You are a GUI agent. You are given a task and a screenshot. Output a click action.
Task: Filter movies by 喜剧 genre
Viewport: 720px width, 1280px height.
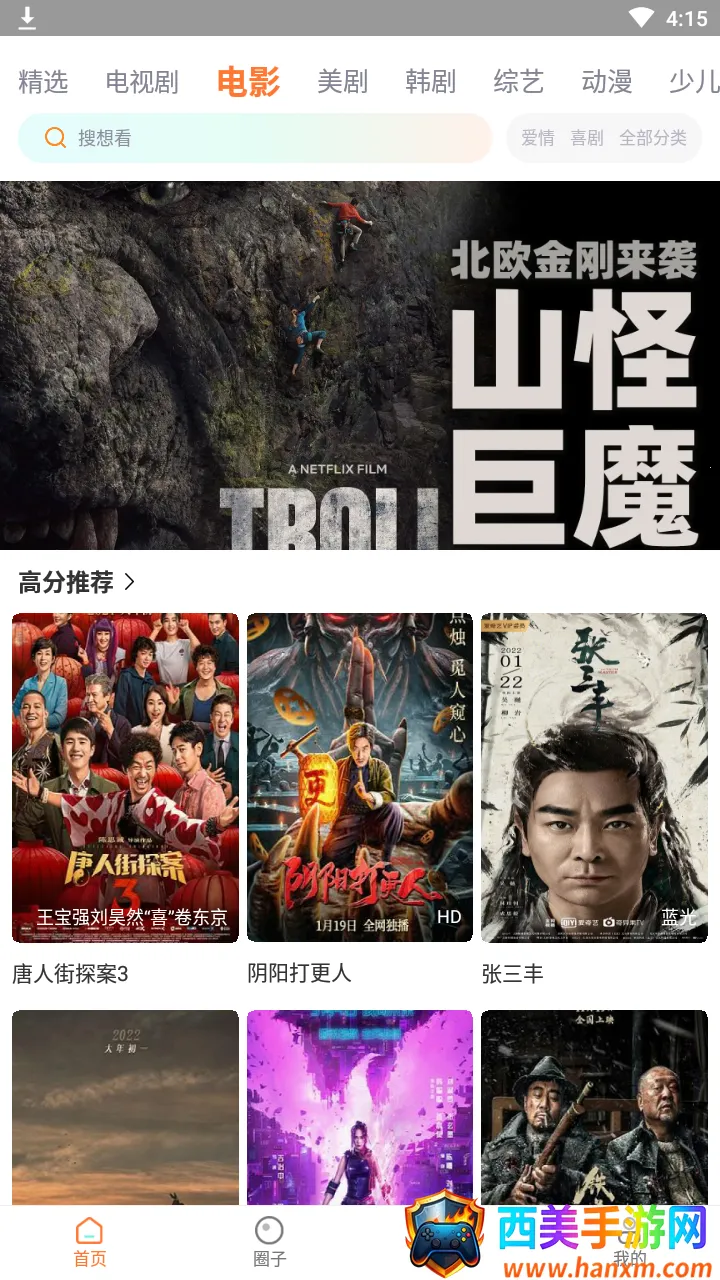[x=587, y=138]
